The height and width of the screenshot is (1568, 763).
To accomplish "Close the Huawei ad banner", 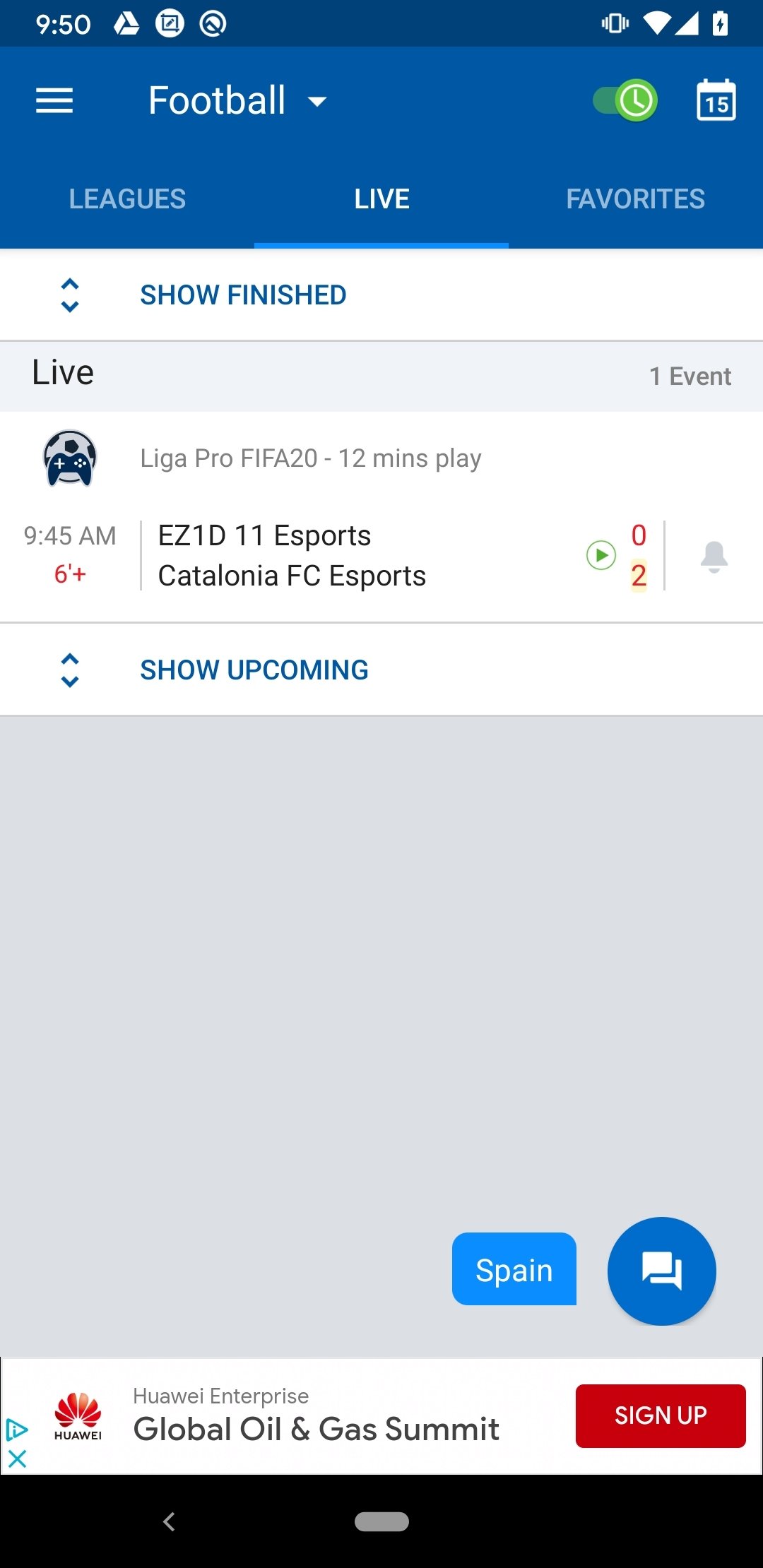I will 17,1459.
